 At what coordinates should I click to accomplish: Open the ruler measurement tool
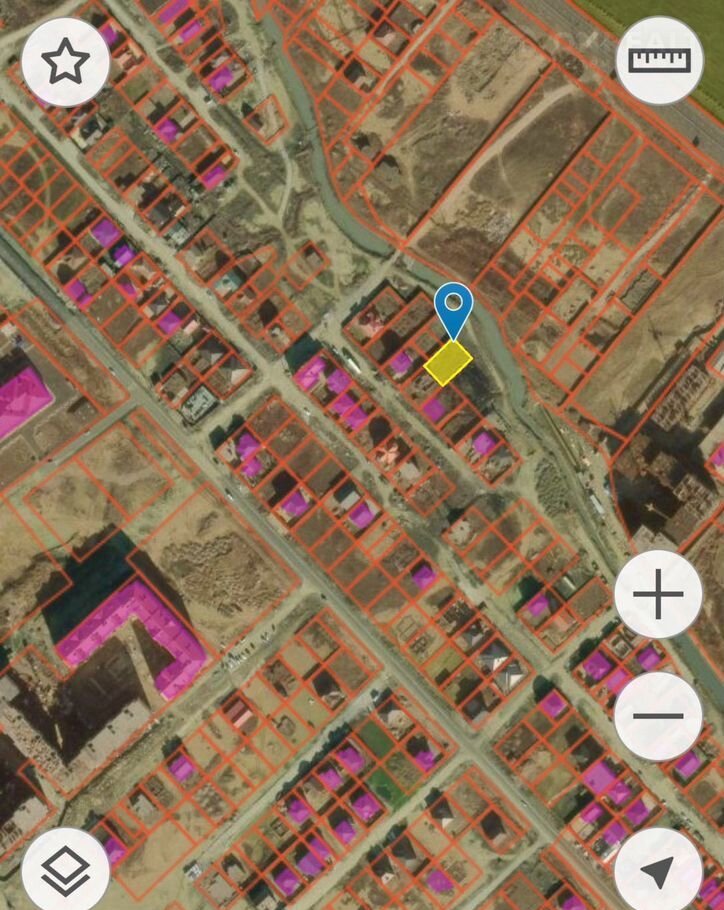pos(659,60)
